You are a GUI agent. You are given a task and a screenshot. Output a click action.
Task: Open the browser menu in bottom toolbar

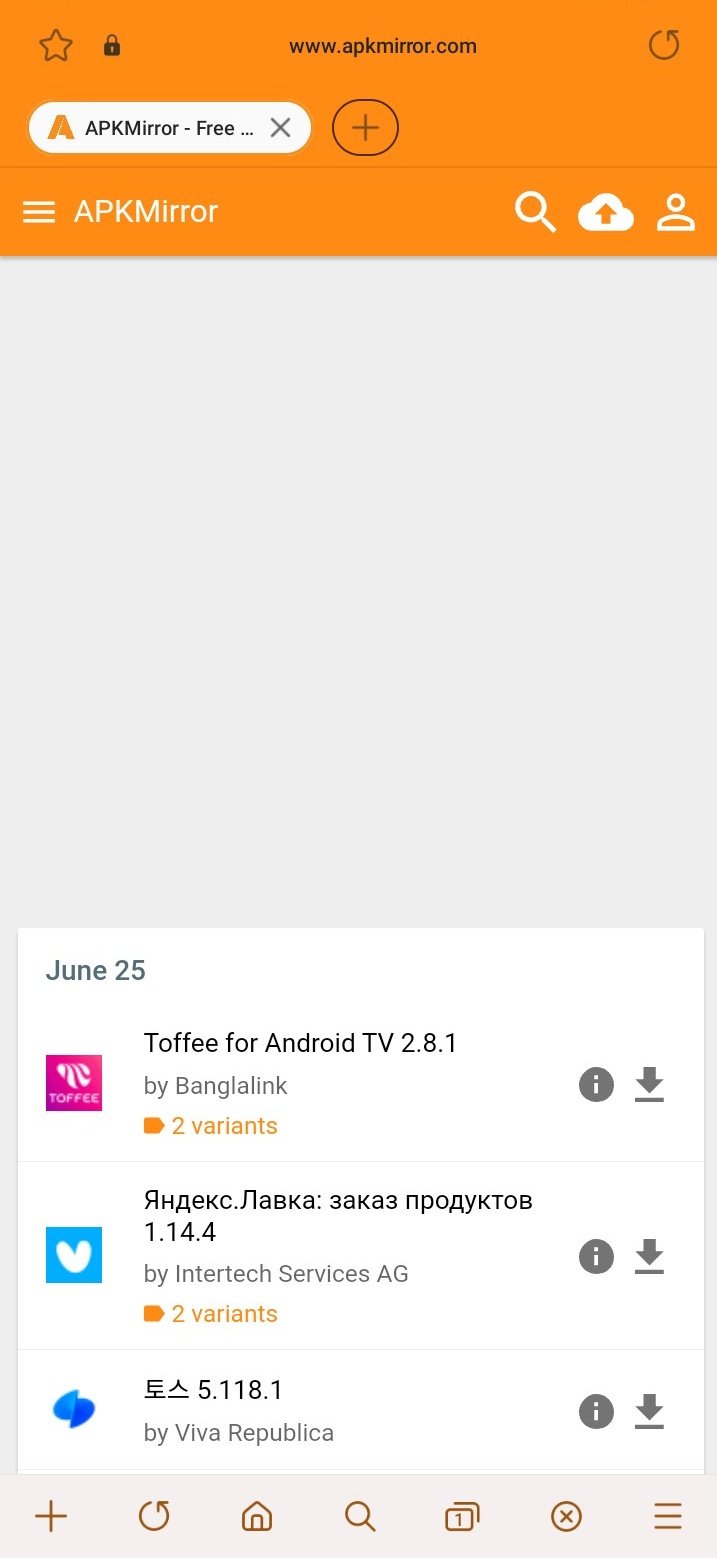pyautogui.click(x=668, y=1517)
